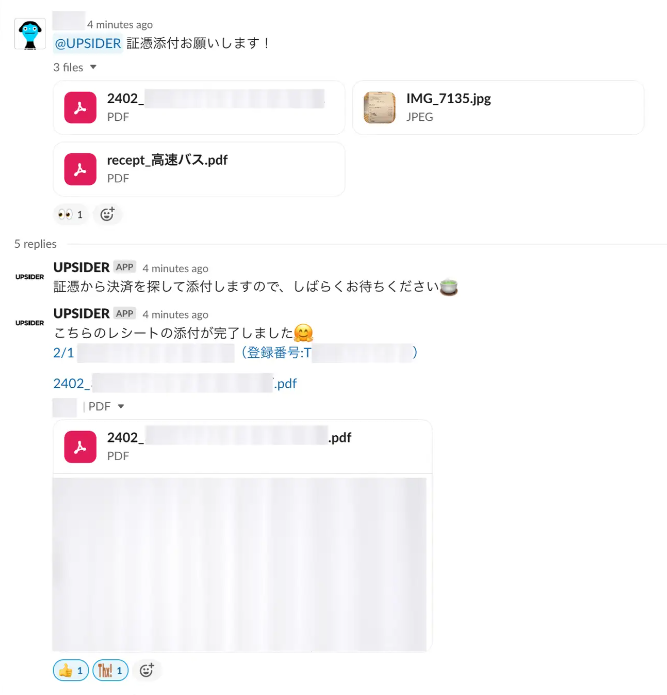Open the blue 2402_ .pdf text link
Screen dimensions: 667x695
point(175,383)
